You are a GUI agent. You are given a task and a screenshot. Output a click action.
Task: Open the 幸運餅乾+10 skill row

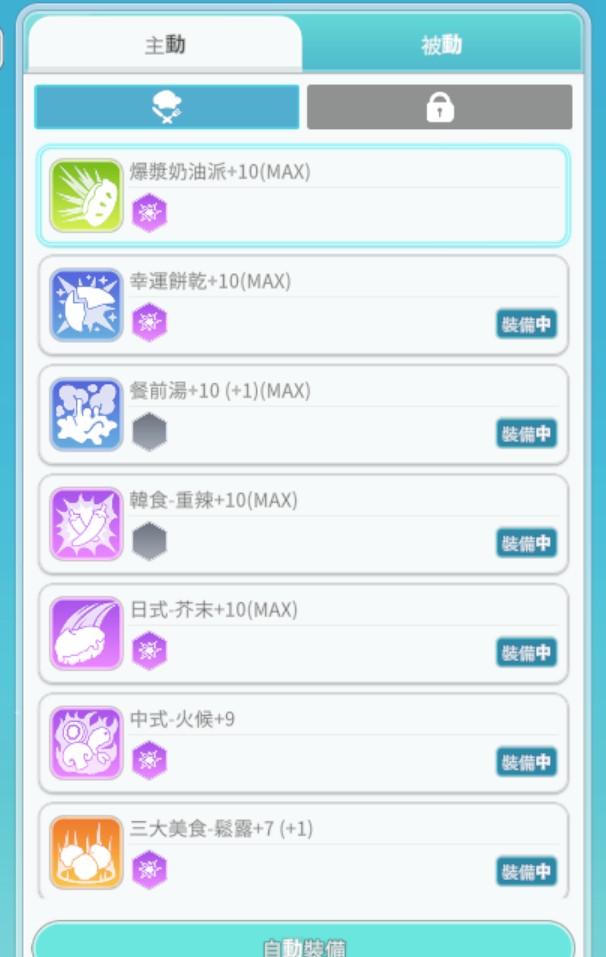tap(303, 305)
